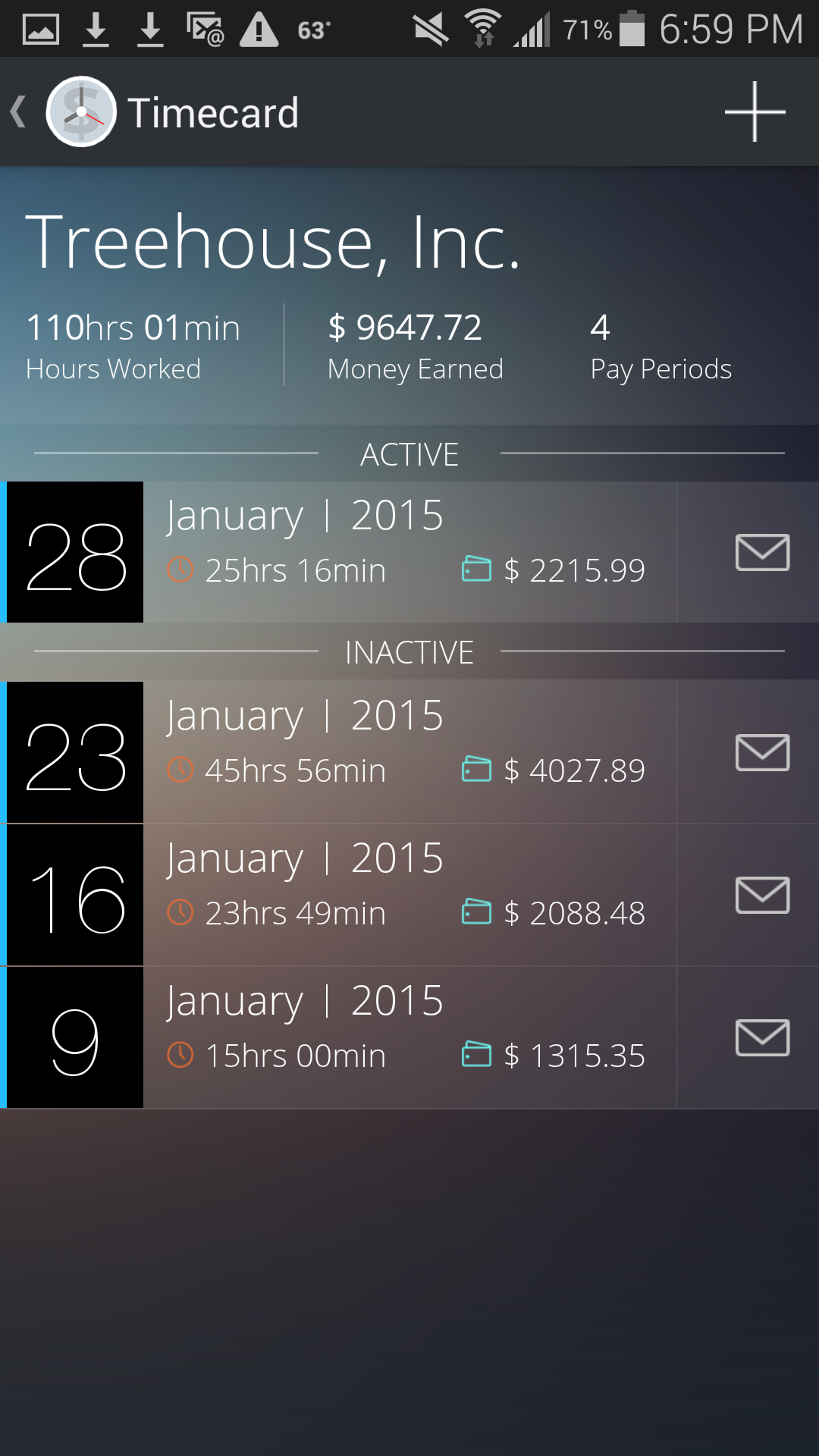
Task: Tap the Timecard clock logo in the header
Action: (80, 111)
